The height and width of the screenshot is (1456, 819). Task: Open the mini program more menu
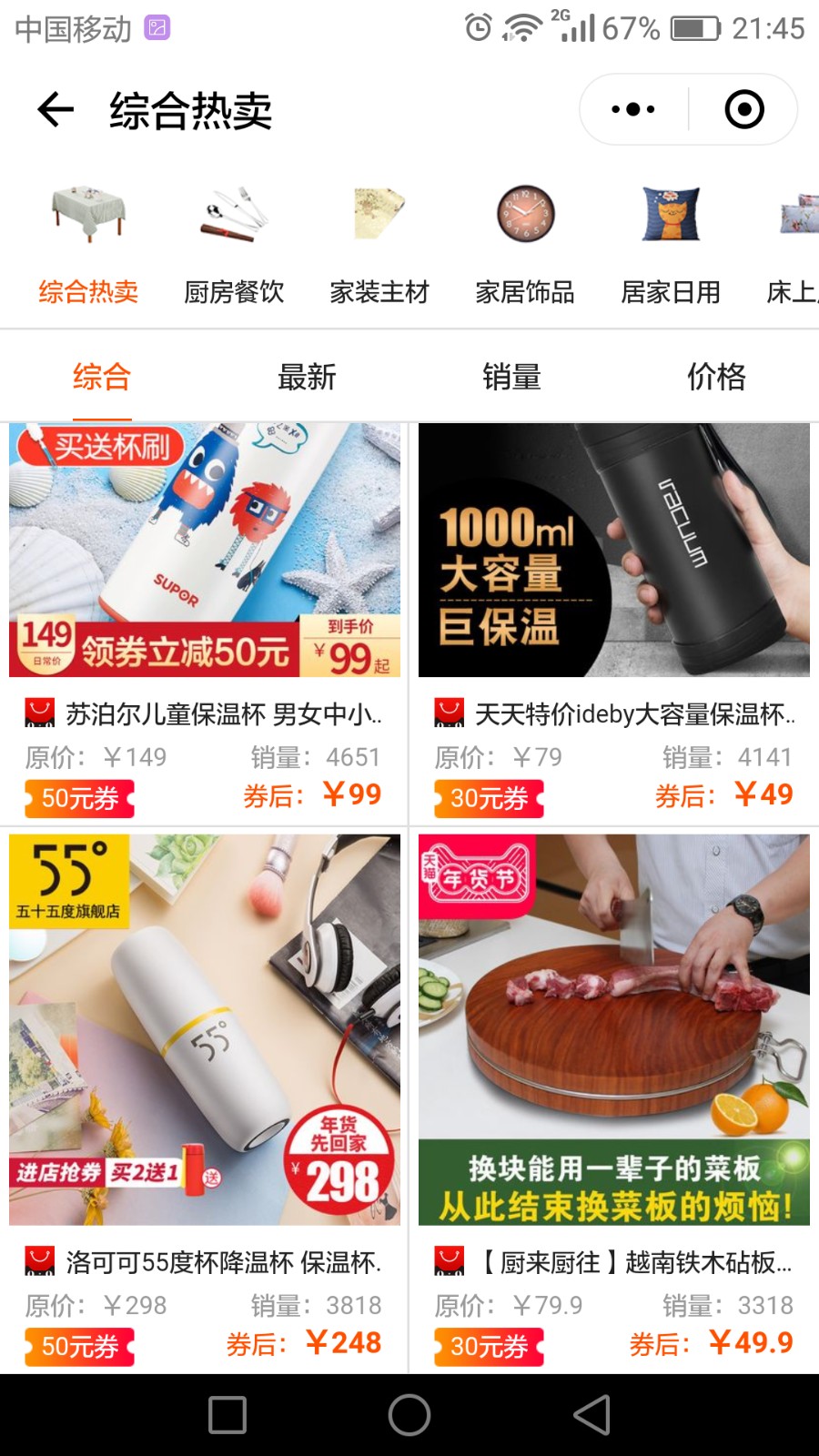coord(633,110)
